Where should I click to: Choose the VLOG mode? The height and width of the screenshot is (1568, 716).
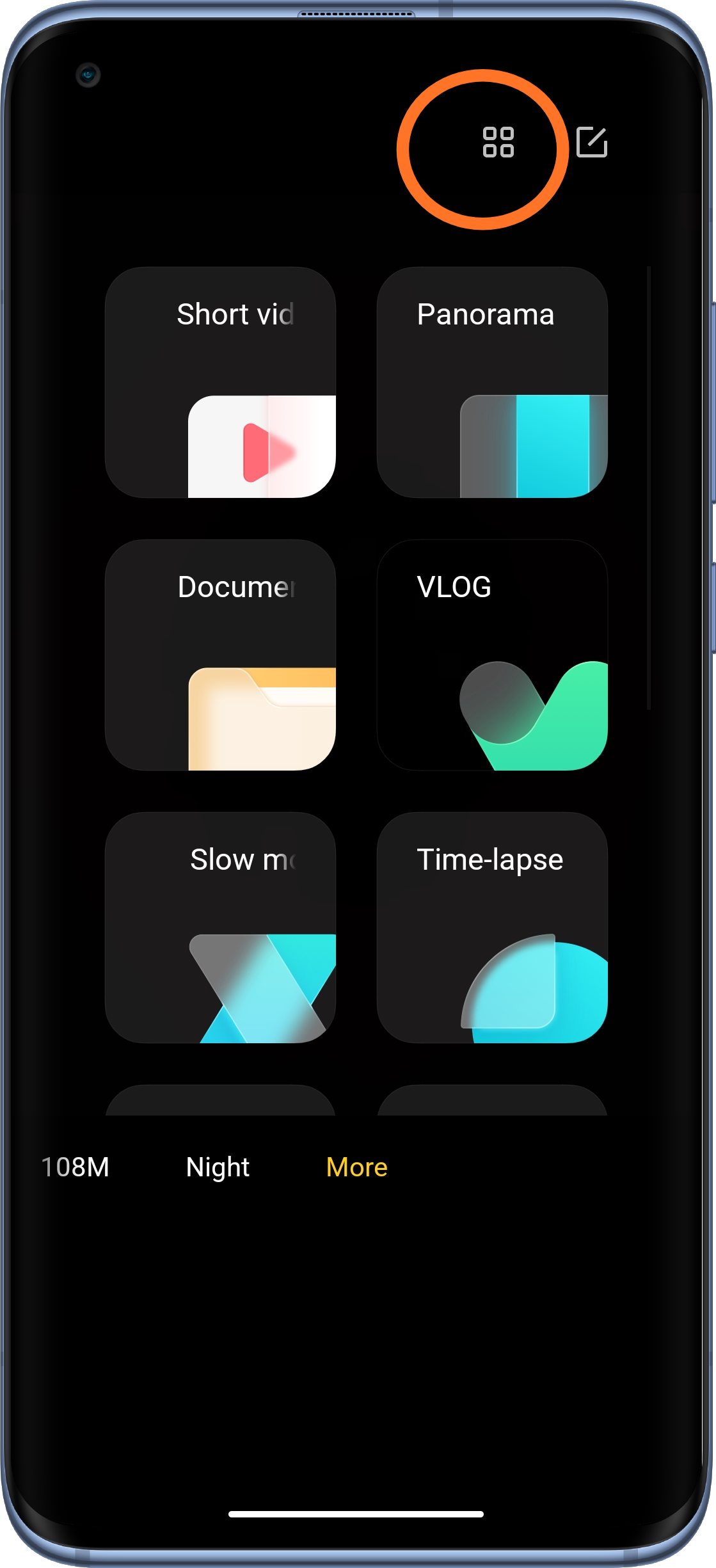click(492, 655)
